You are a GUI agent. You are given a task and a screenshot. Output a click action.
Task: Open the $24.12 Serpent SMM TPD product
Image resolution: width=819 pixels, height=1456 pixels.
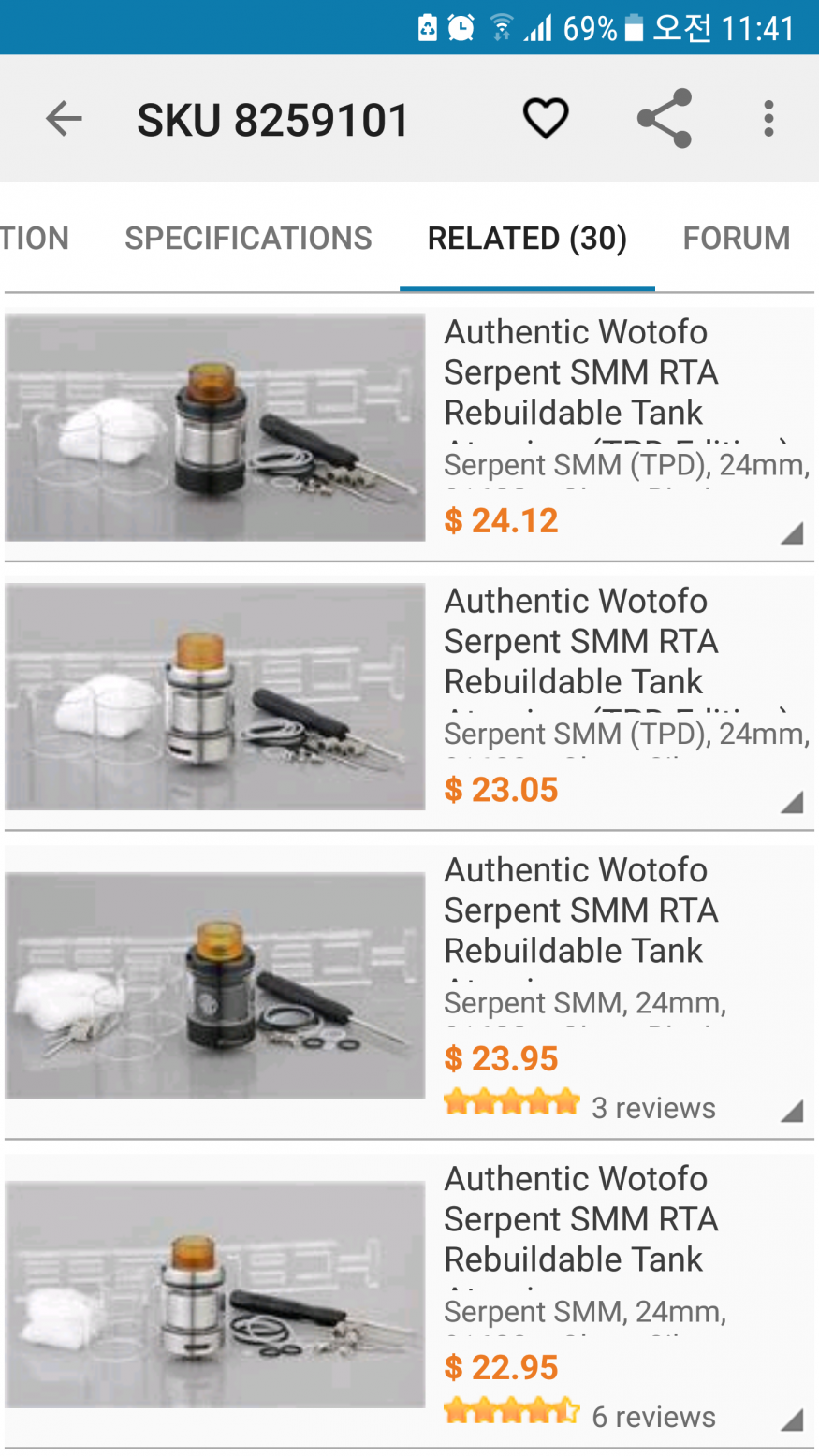click(x=409, y=429)
